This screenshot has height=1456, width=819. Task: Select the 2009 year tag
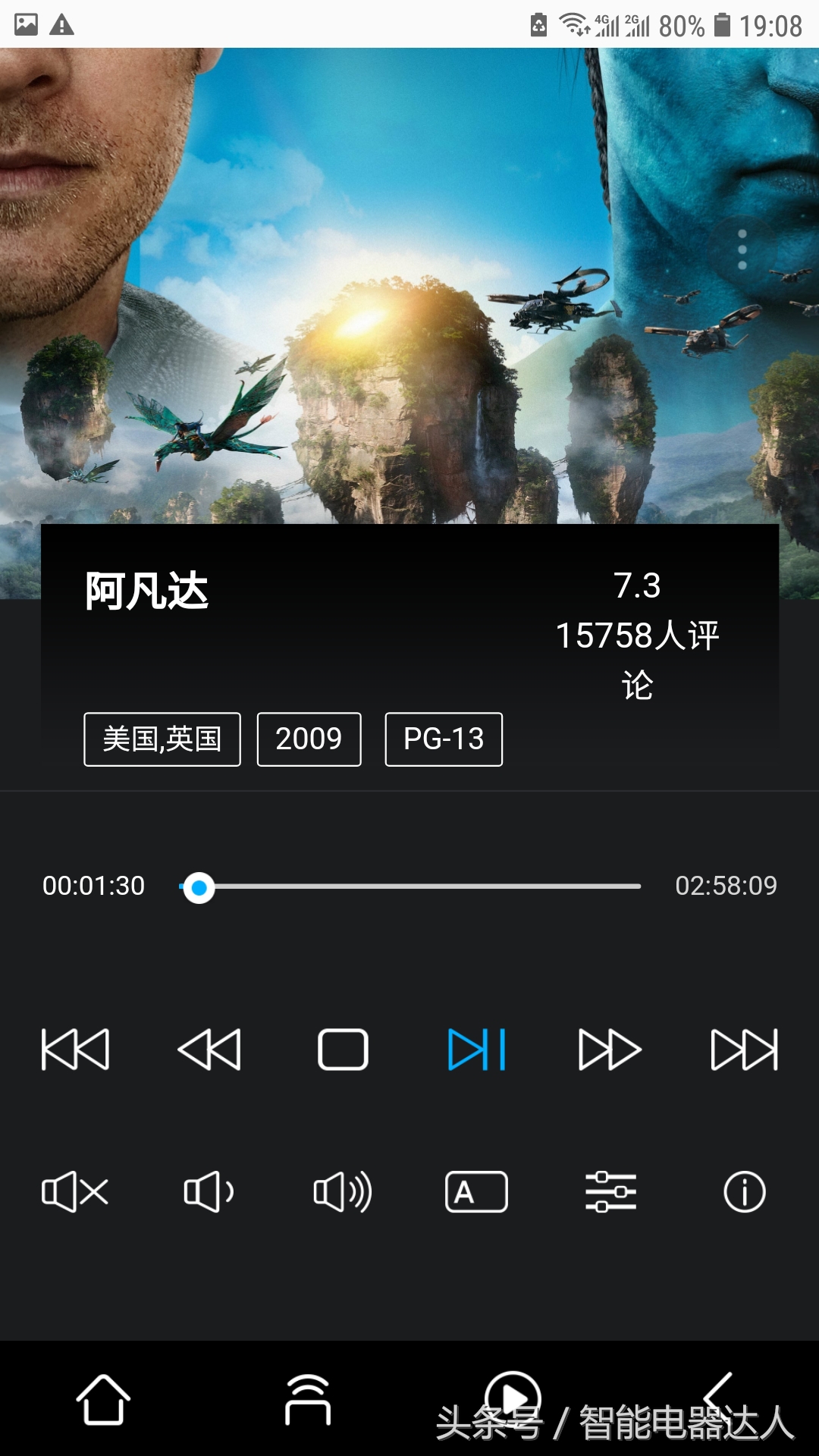tap(308, 739)
